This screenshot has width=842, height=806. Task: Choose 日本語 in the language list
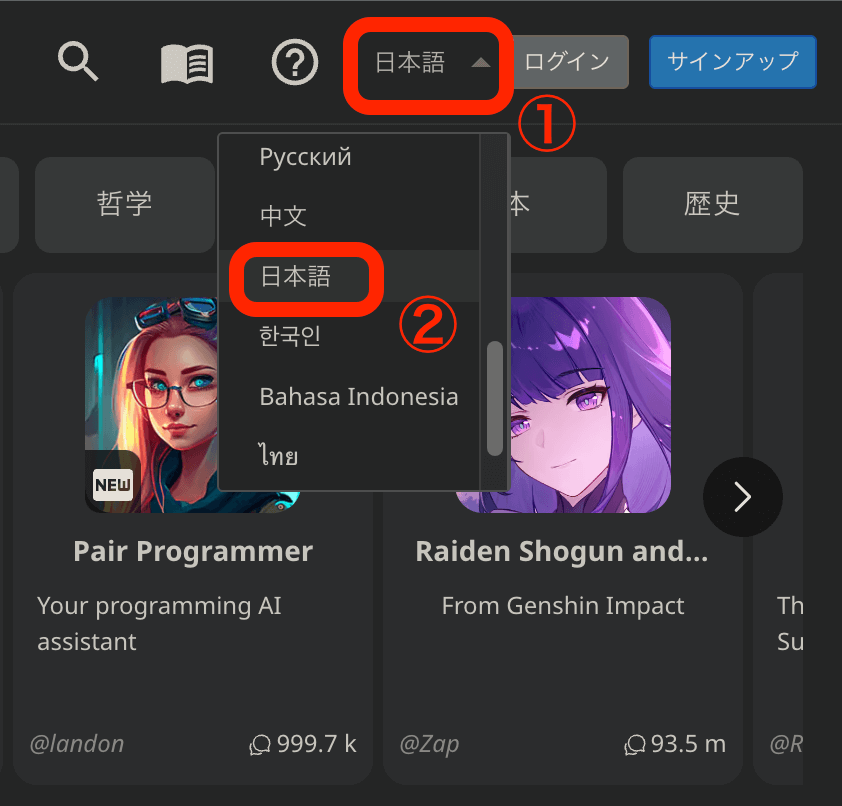click(x=295, y=277)
